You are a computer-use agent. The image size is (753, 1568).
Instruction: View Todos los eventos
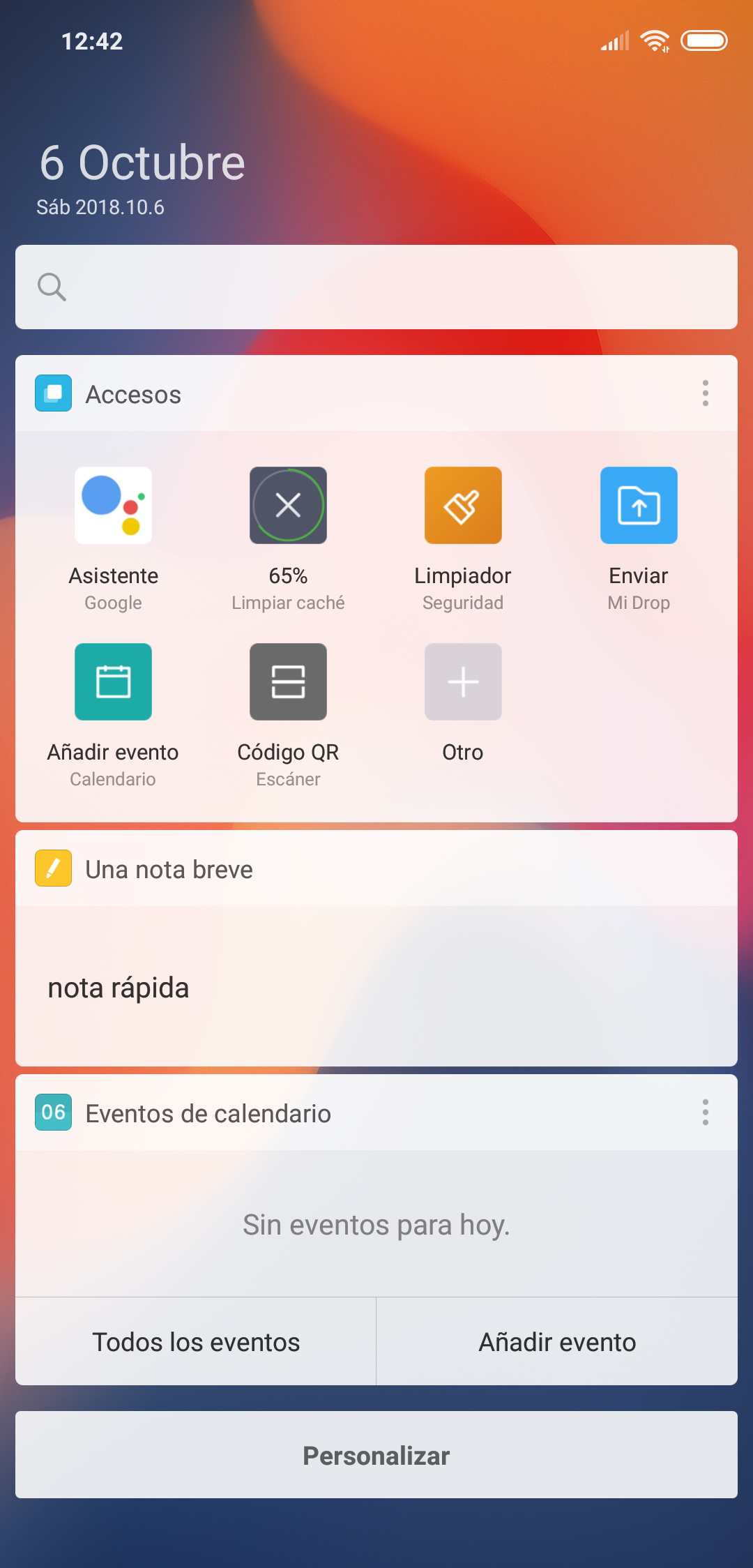(196, 1341)
